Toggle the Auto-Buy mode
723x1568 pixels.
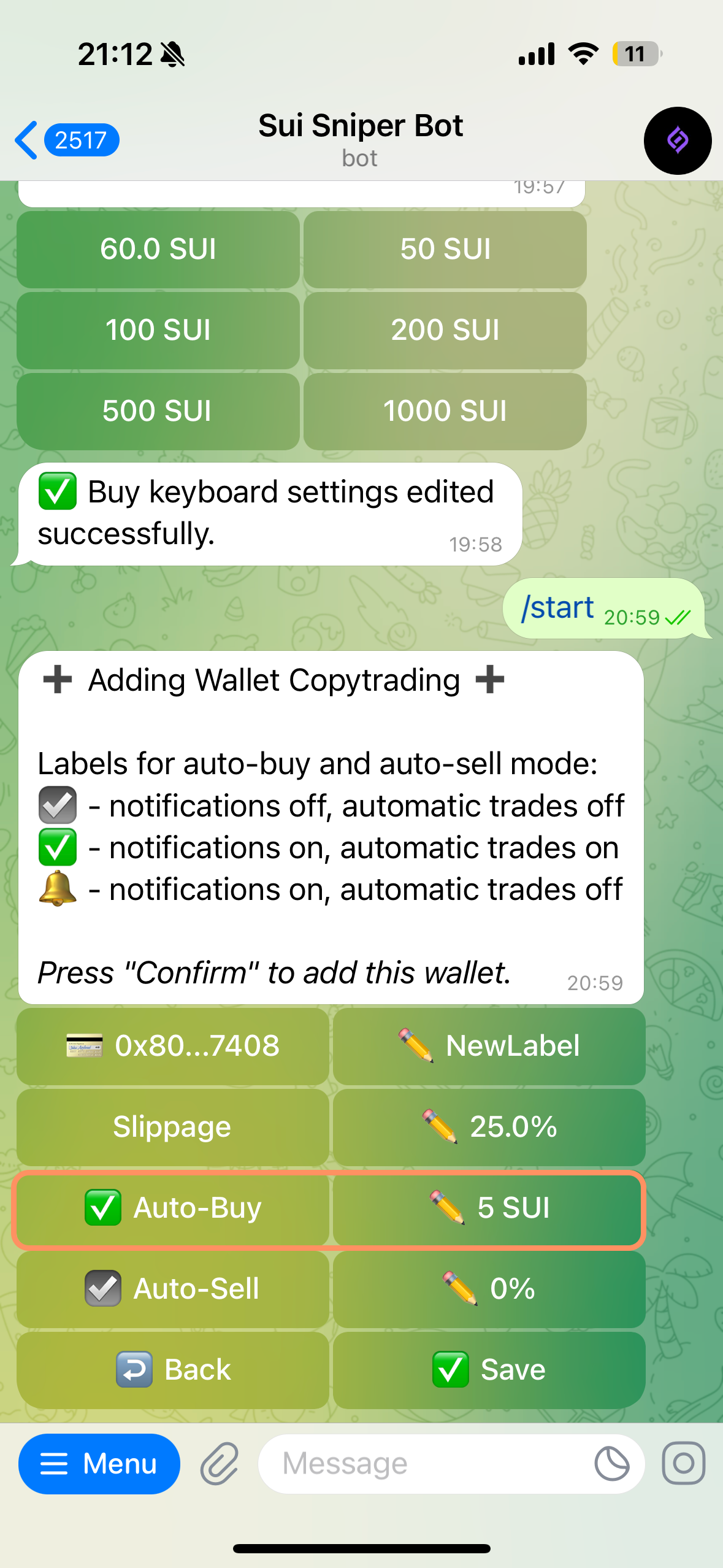[173, 1208]
